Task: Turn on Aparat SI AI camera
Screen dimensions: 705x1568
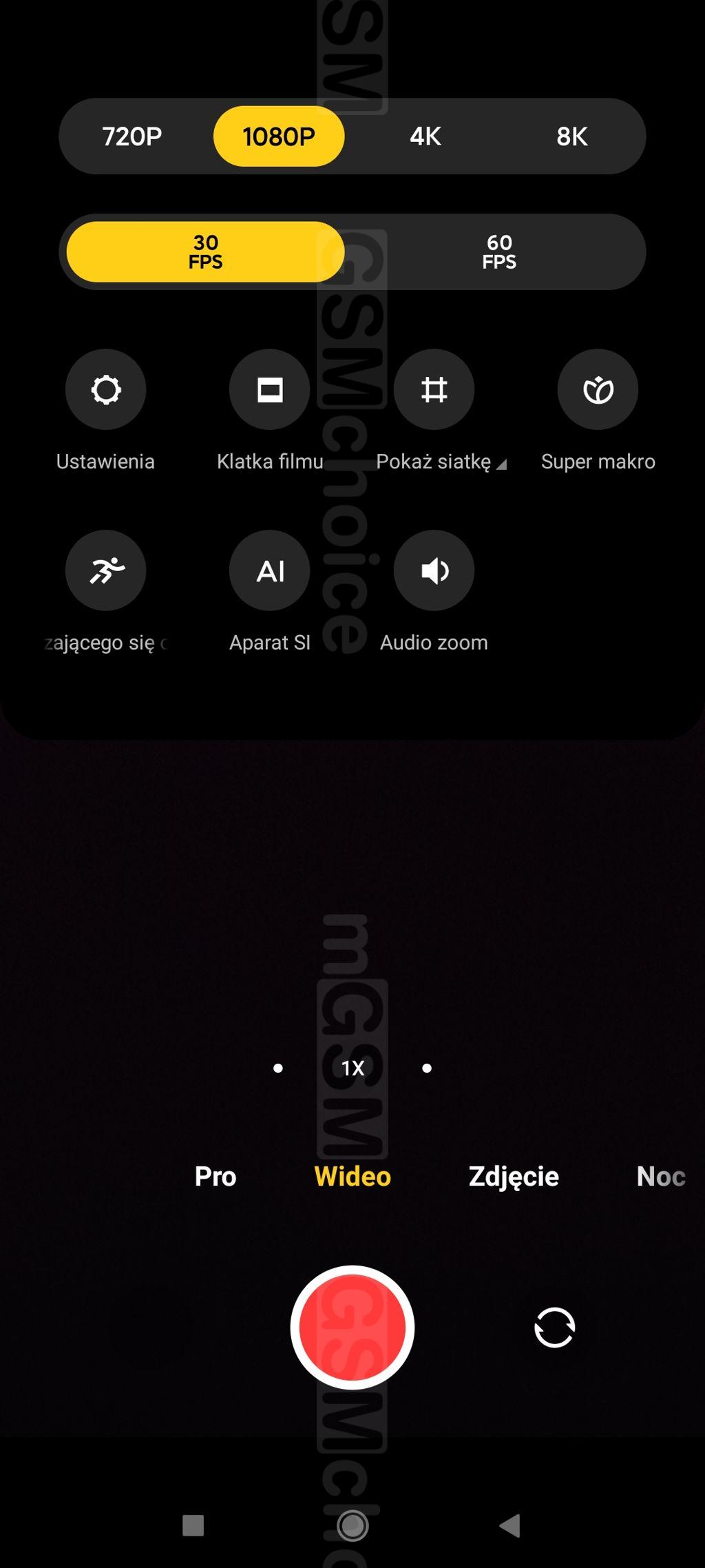Action: click(x=270, y=570)
